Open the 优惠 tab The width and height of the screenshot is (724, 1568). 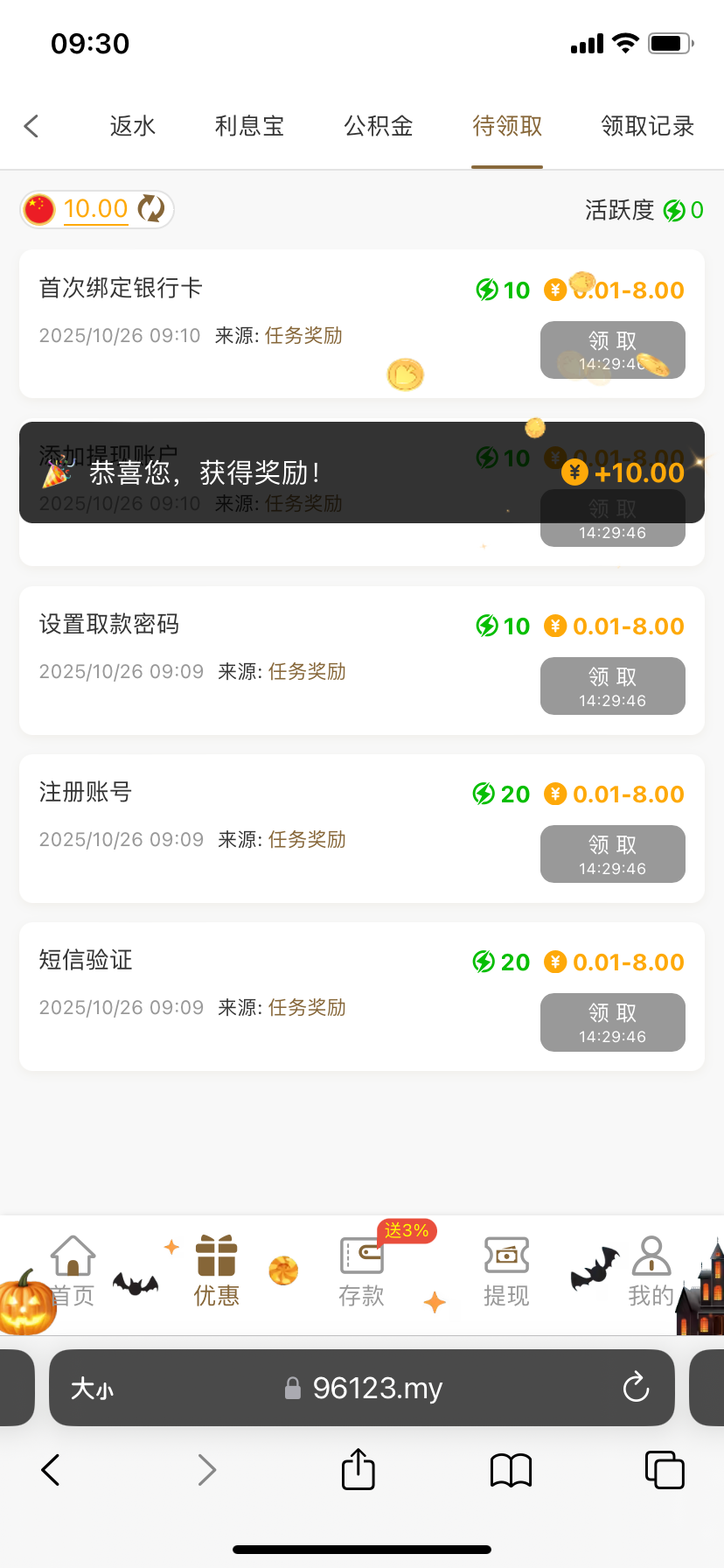coord(216,1271)
